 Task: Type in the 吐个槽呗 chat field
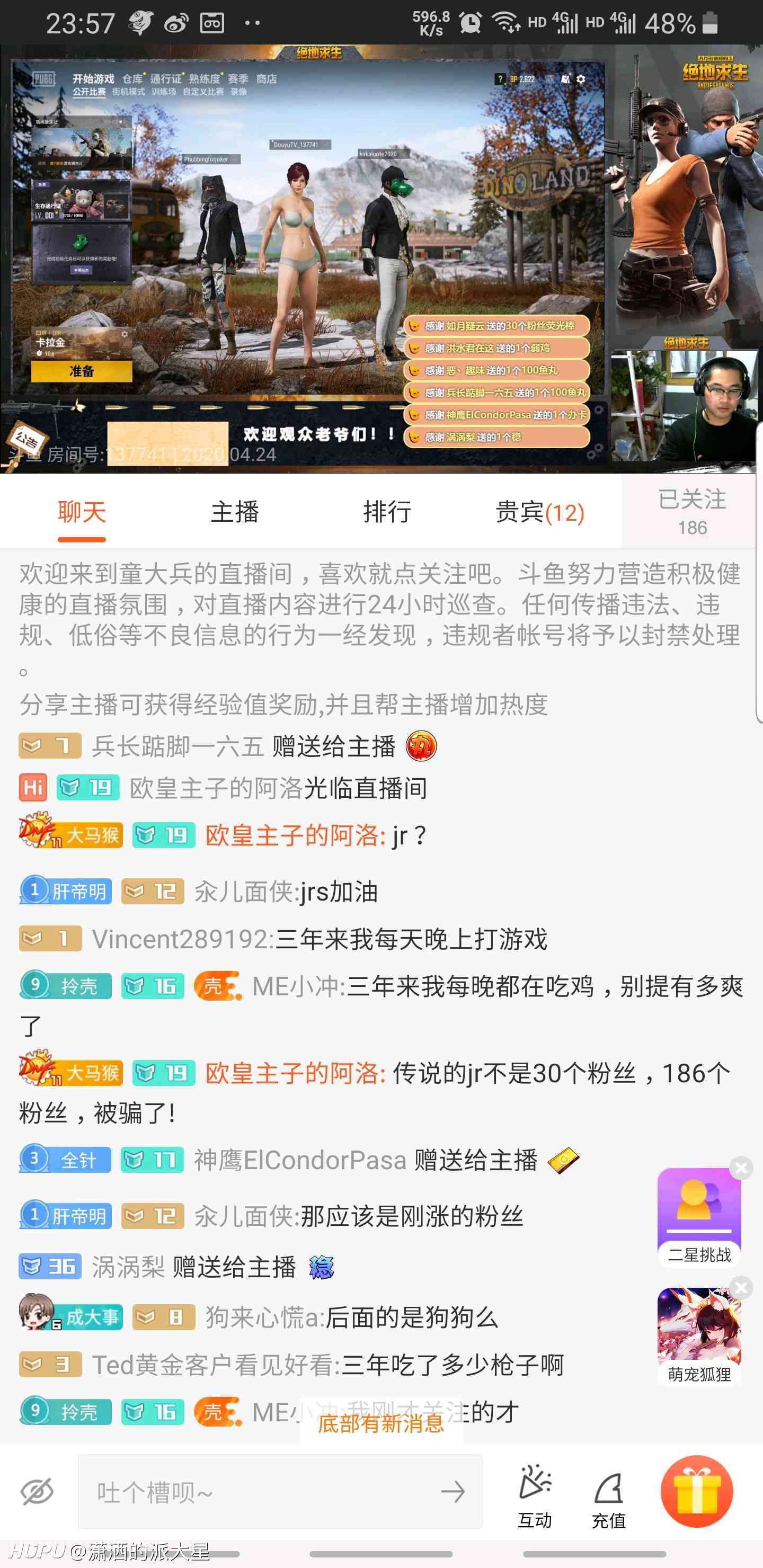pyautogui.click(x=262, y=1492)
